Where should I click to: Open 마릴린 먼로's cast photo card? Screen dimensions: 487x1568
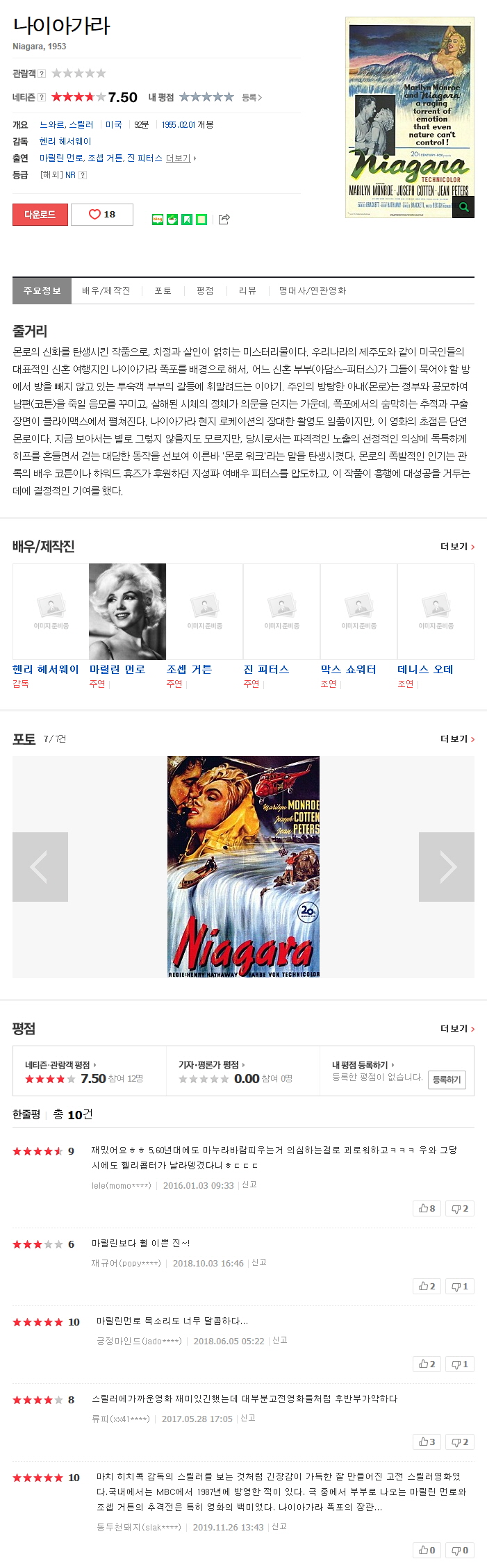pyautogui.click(x=127, y=611)
